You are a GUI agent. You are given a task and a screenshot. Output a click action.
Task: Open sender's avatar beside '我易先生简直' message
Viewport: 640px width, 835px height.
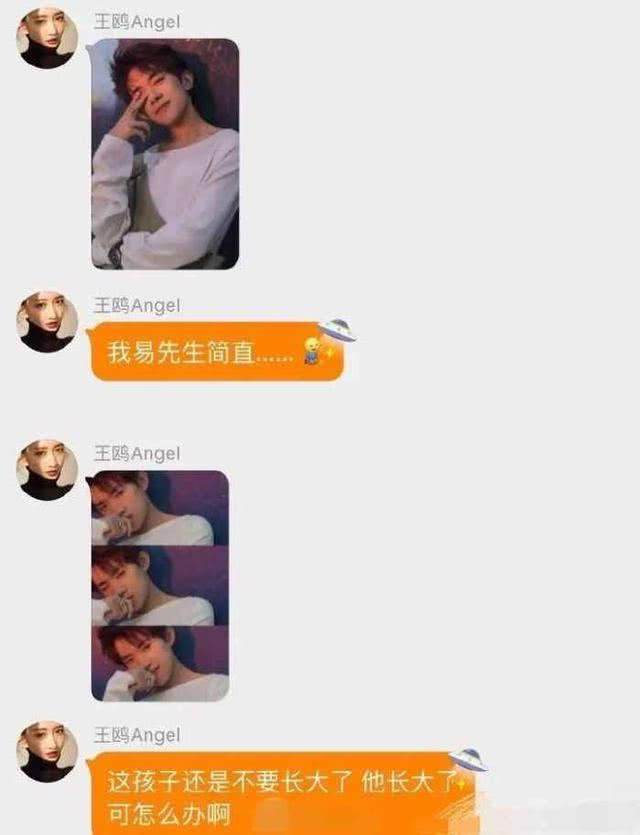pyautogui.click(x=47, y=321)
